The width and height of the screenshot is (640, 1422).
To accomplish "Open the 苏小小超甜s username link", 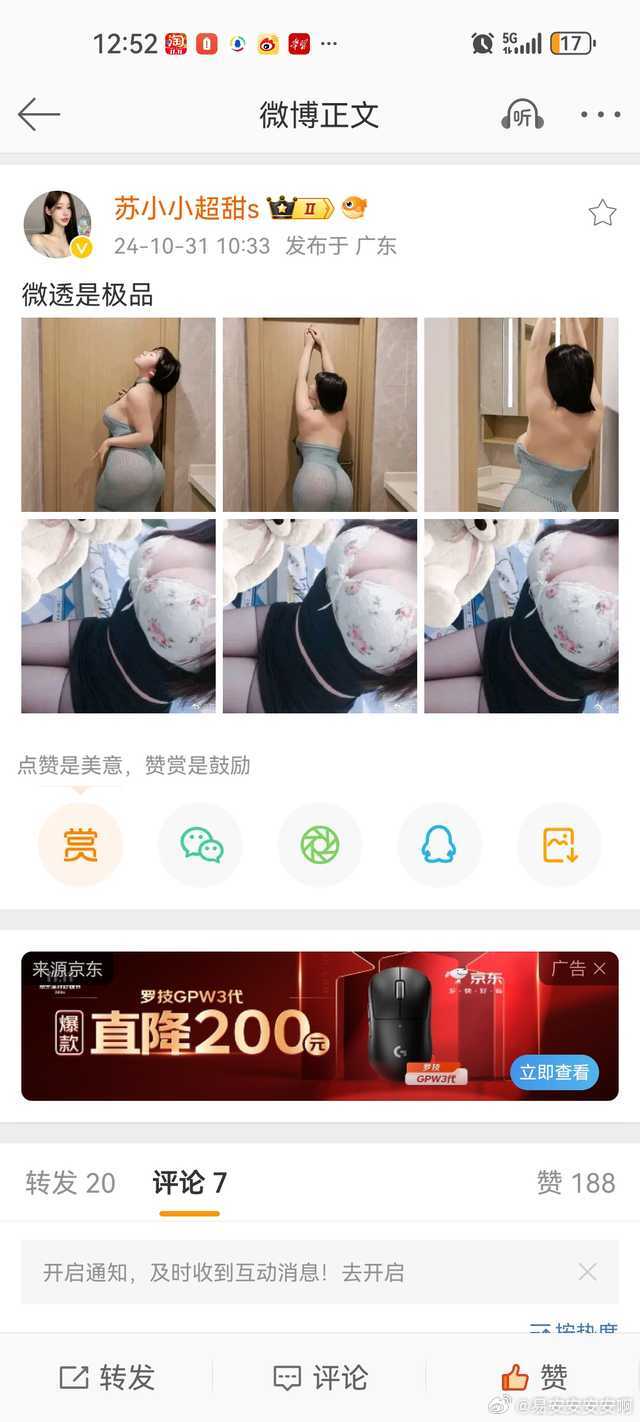I will pos(186,208).
